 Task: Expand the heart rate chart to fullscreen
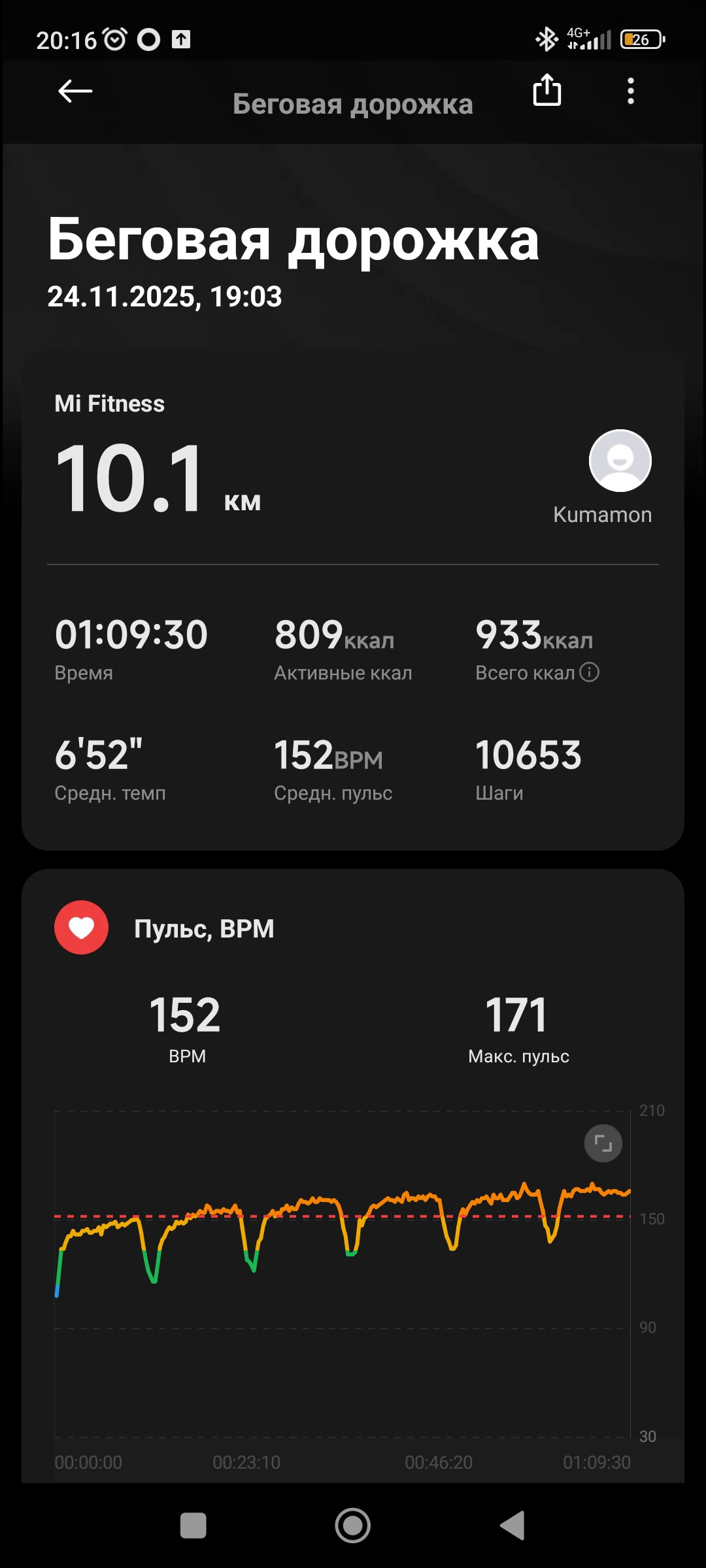(x=603, y=1143)
